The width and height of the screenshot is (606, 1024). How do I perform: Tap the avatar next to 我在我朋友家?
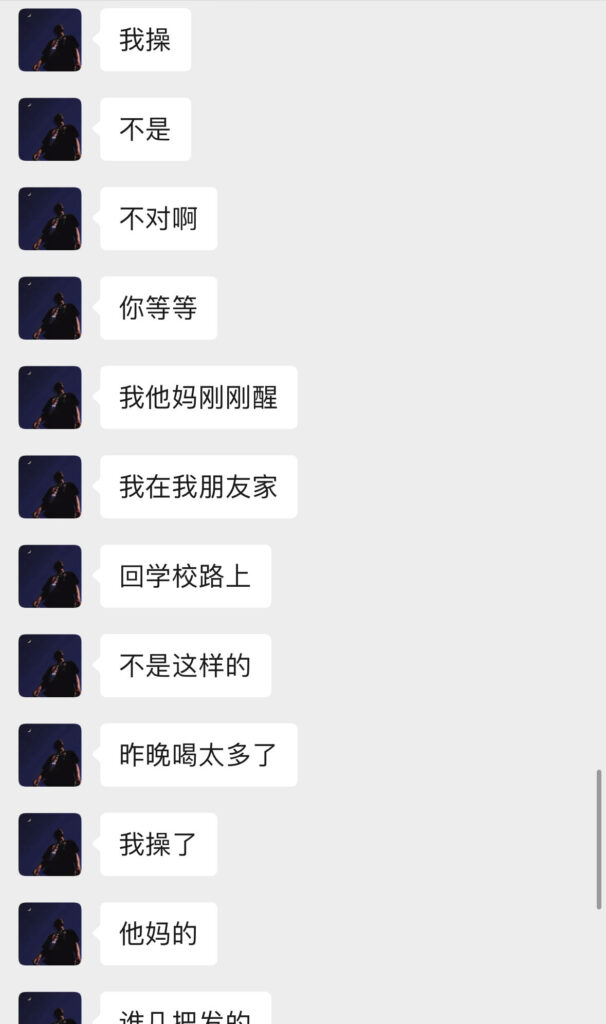tap(50, 487)
